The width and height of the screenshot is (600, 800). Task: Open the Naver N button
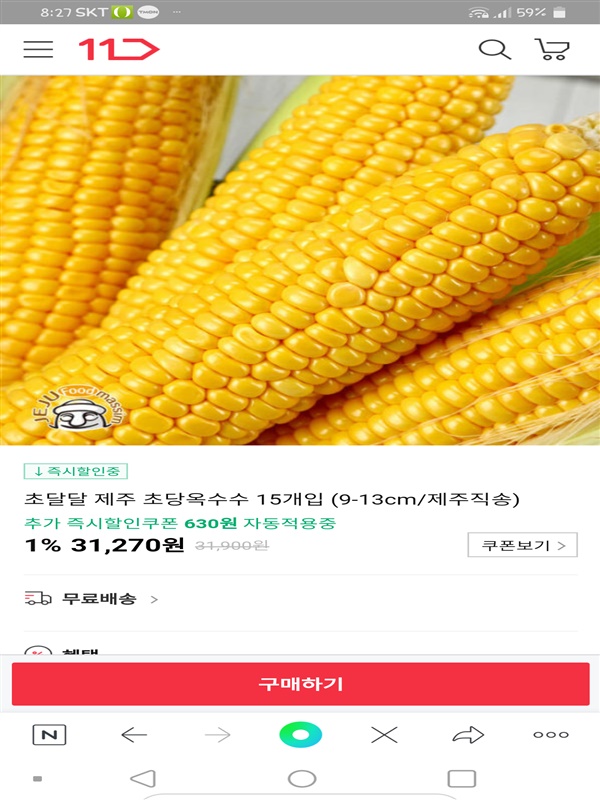click(x=50, y=735)
